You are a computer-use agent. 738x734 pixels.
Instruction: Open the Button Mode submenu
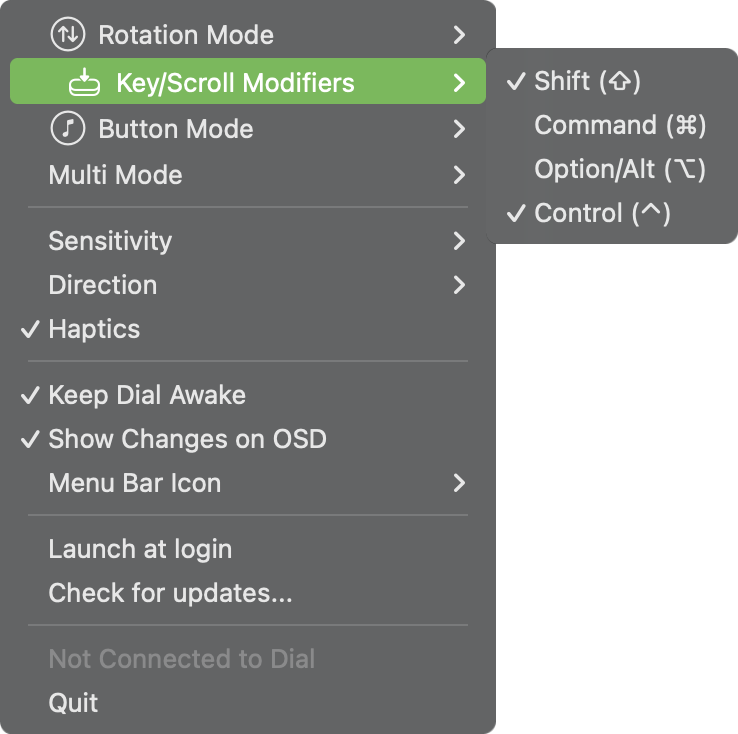pyautogui.click(x=175, y=129)
